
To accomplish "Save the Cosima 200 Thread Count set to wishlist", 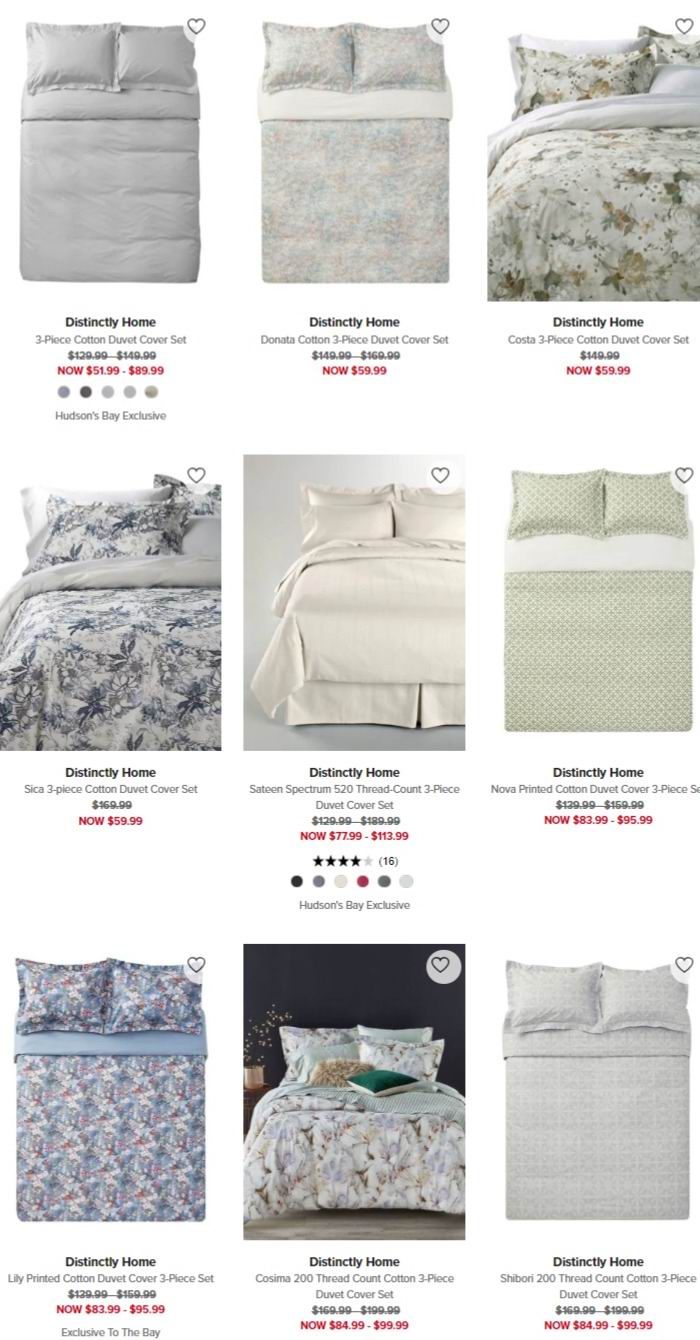I will click(440, 964).
